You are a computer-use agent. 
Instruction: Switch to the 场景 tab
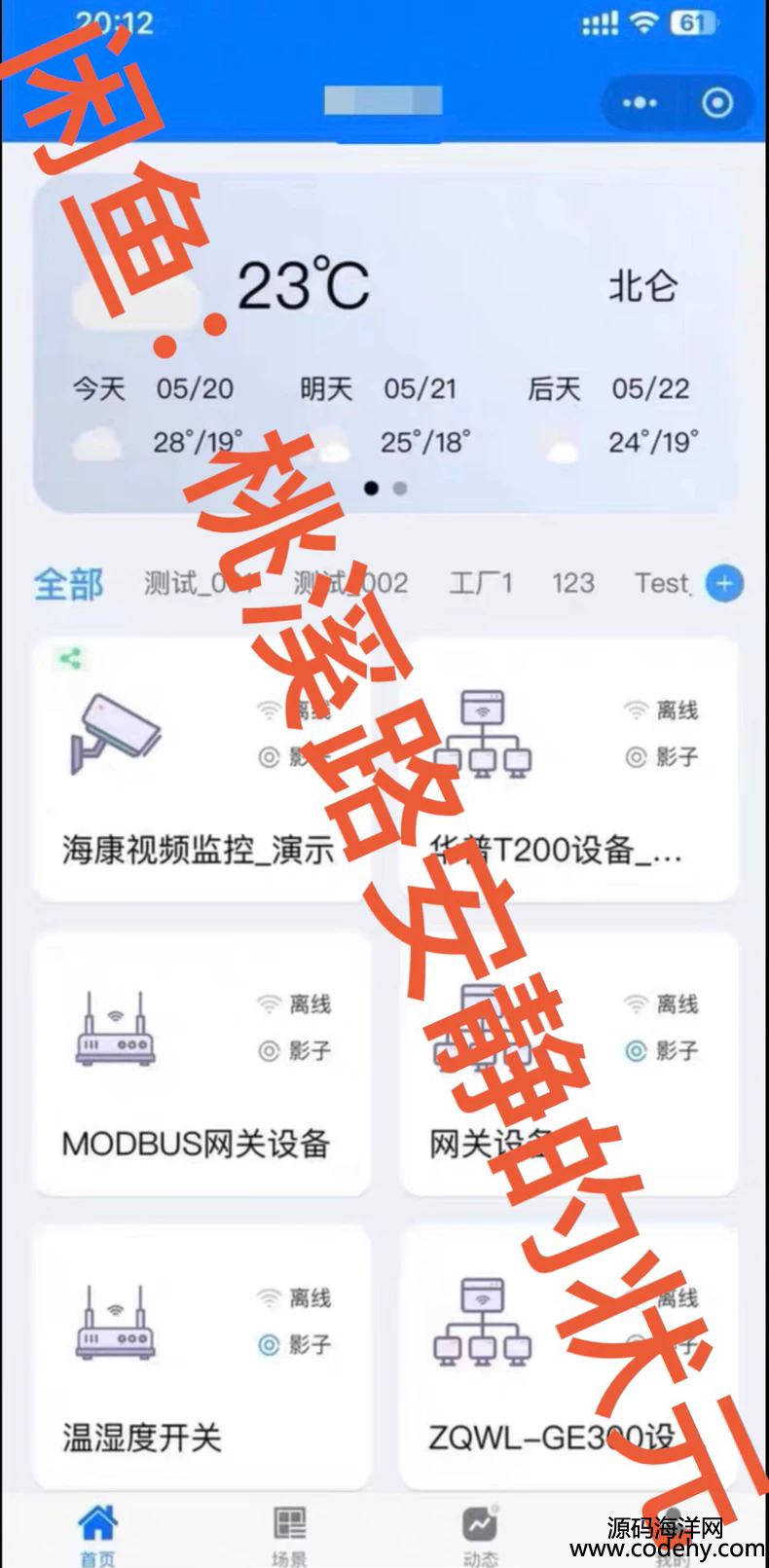pyautogui.click(x=289, y=1535)
